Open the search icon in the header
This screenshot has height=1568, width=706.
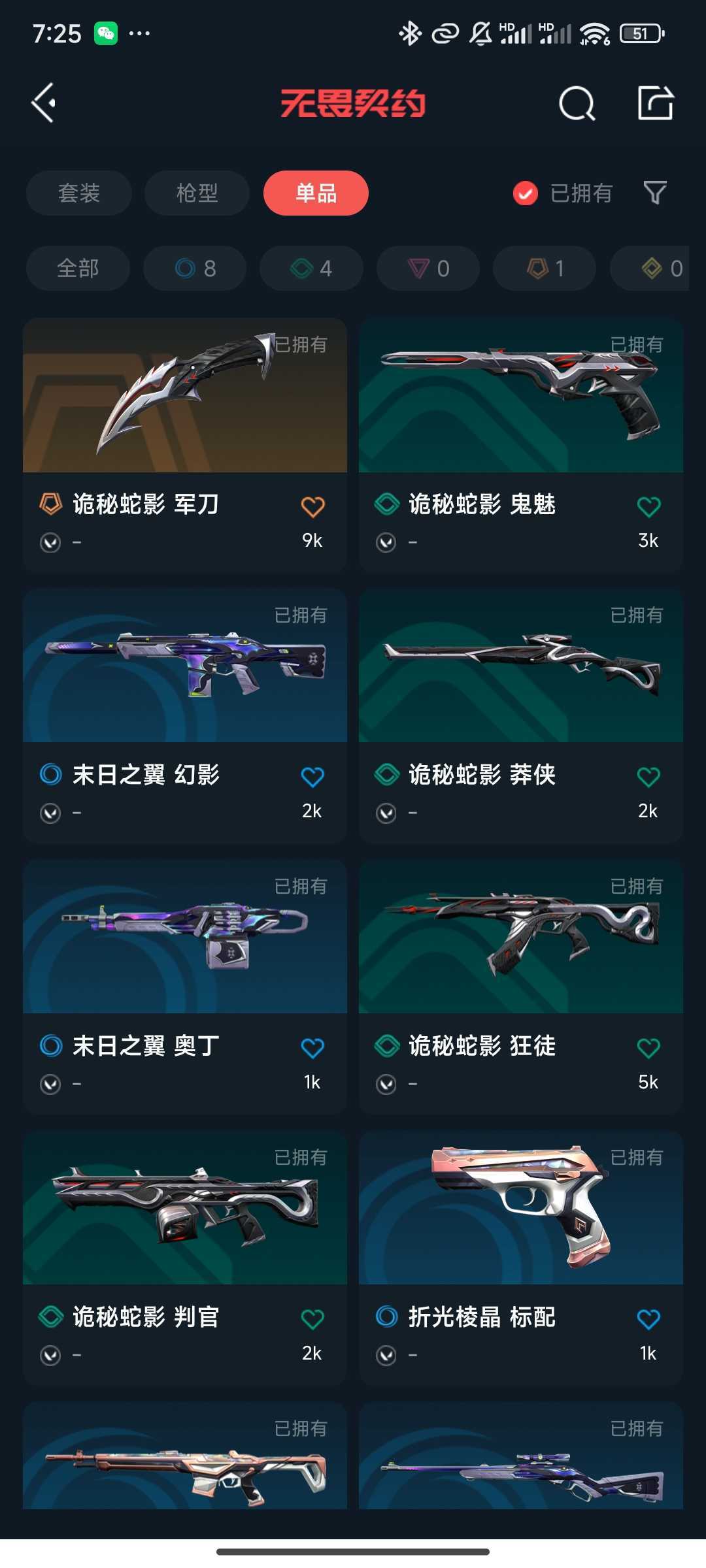577,103
